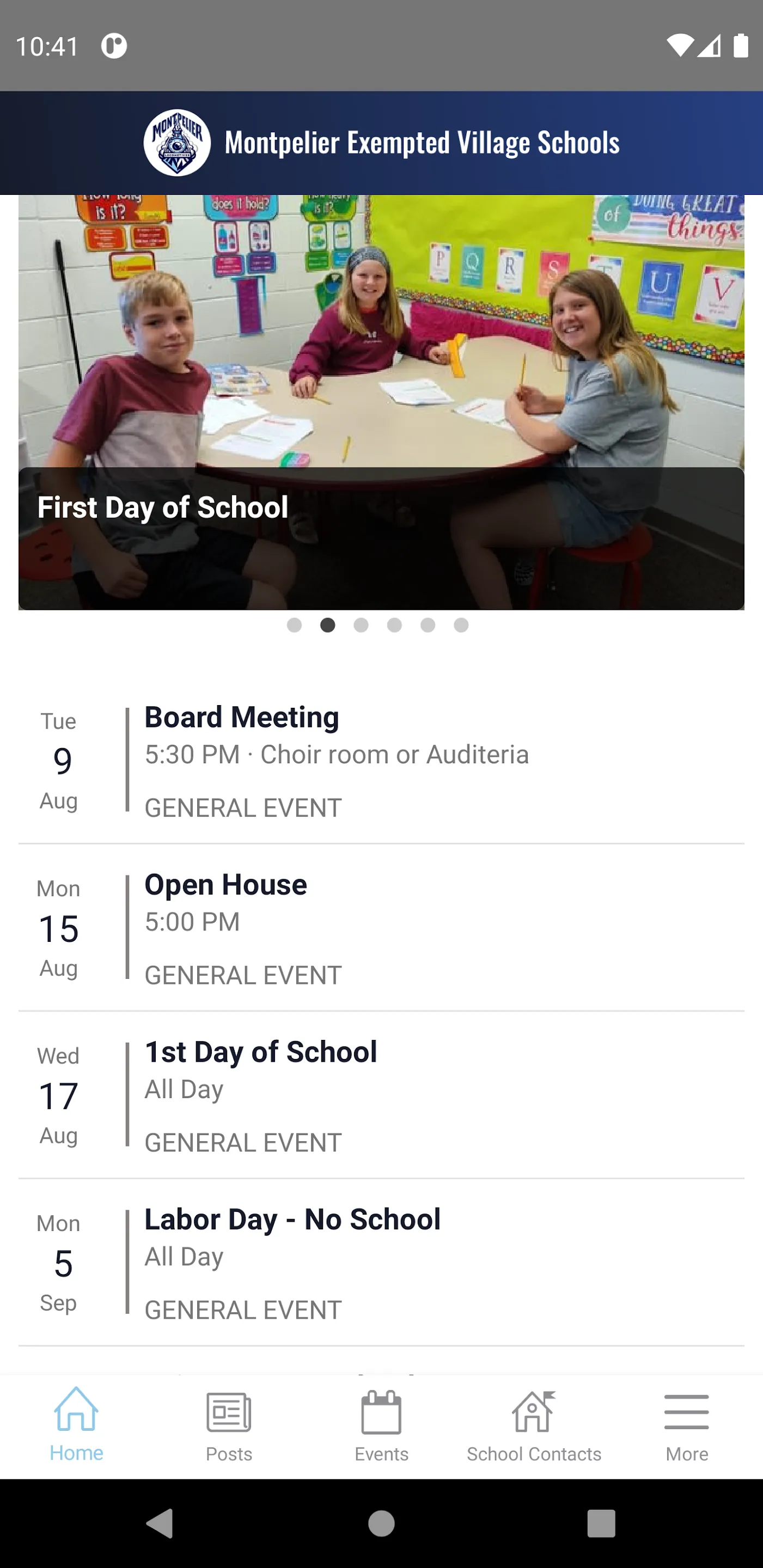Image resolution: width=763 pixels, height=1568 pixels.
Task: Tap the system recent apps button
Action: click(x=601, y=1523)
